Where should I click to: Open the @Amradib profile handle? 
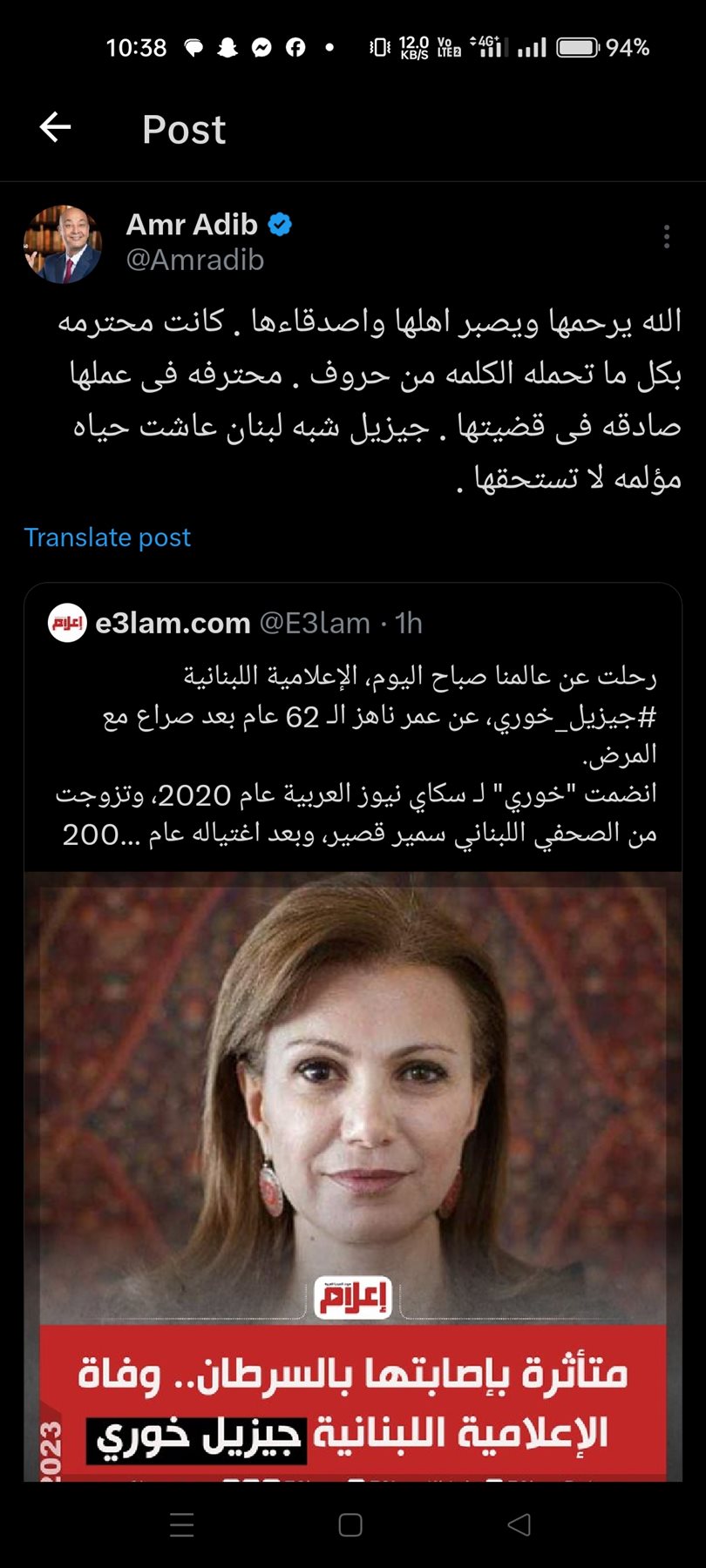195,260
